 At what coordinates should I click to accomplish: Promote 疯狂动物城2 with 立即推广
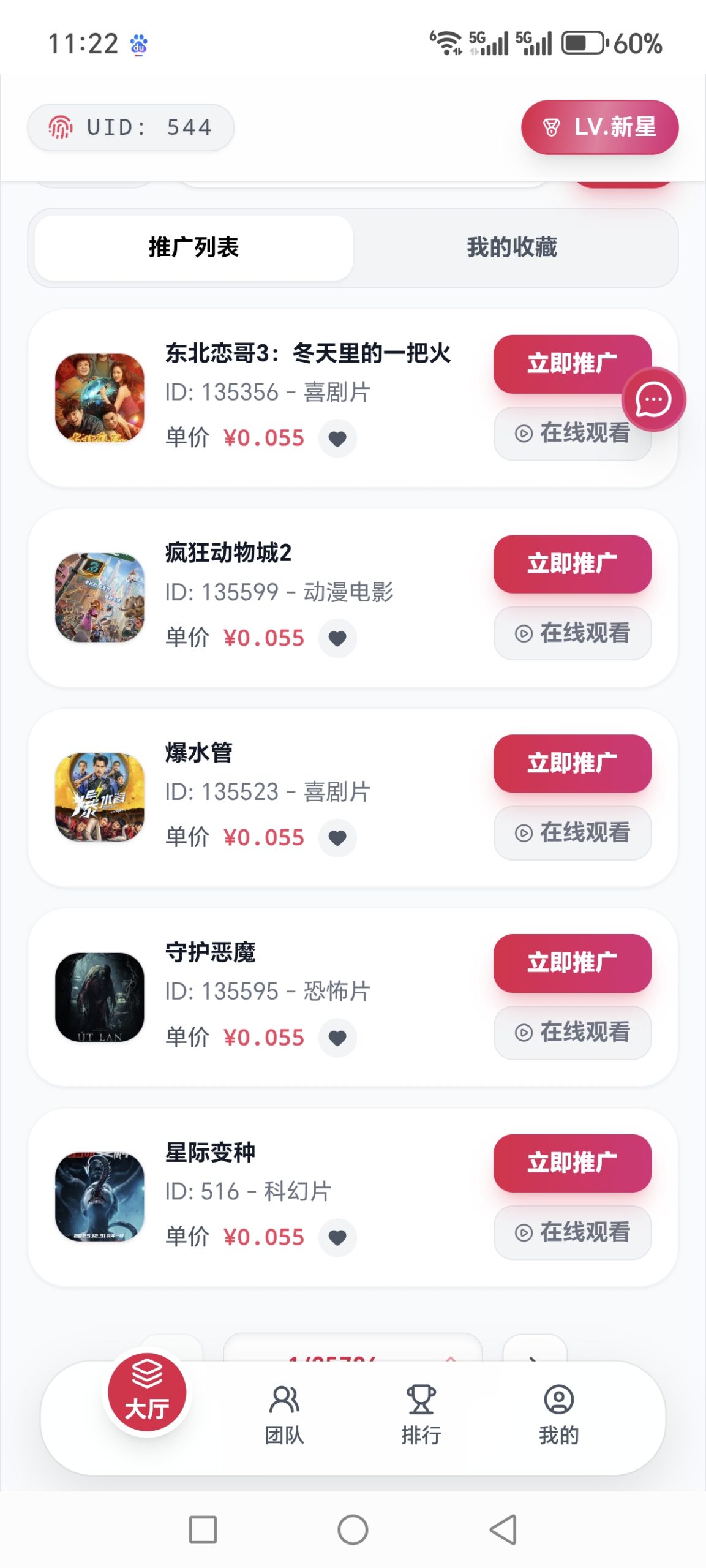tap(572, 563)
